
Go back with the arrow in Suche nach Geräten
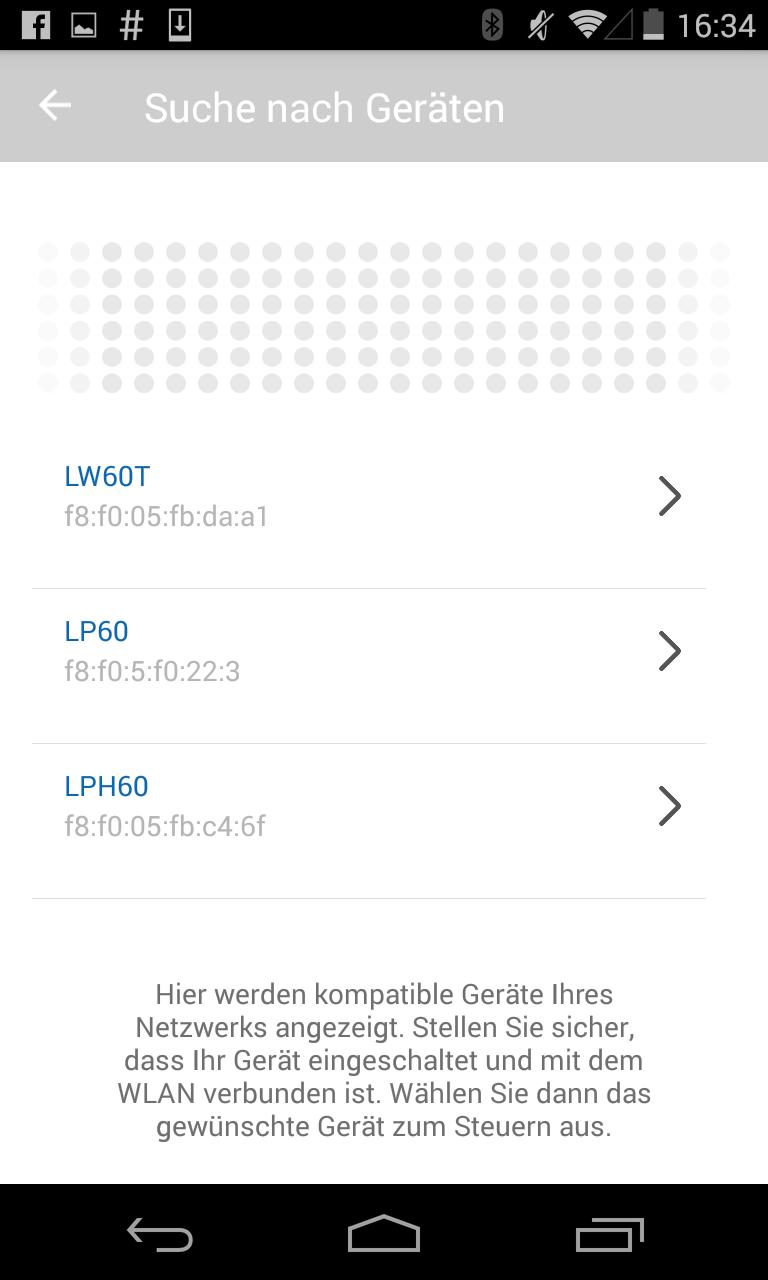pos(53,105)
